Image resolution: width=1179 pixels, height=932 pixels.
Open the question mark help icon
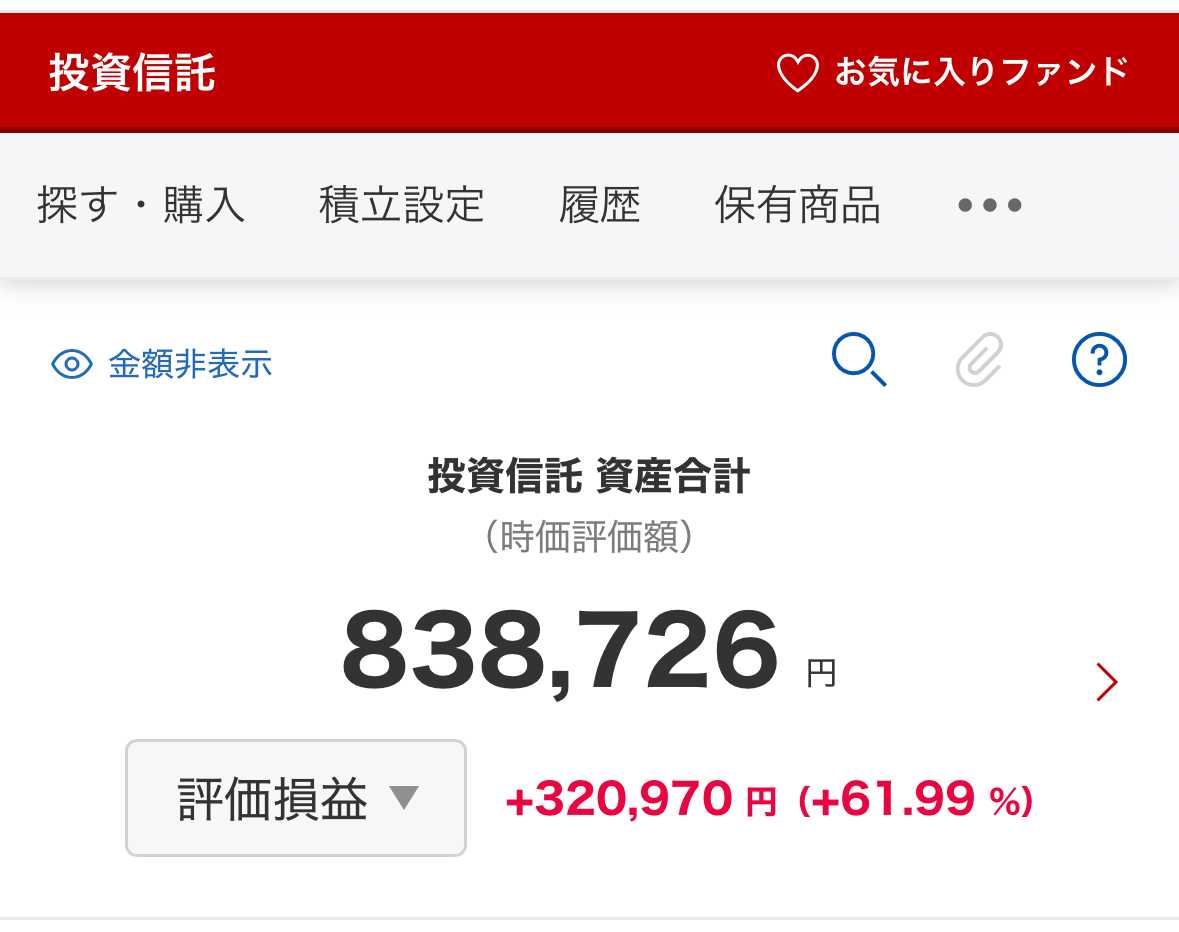1099,360
